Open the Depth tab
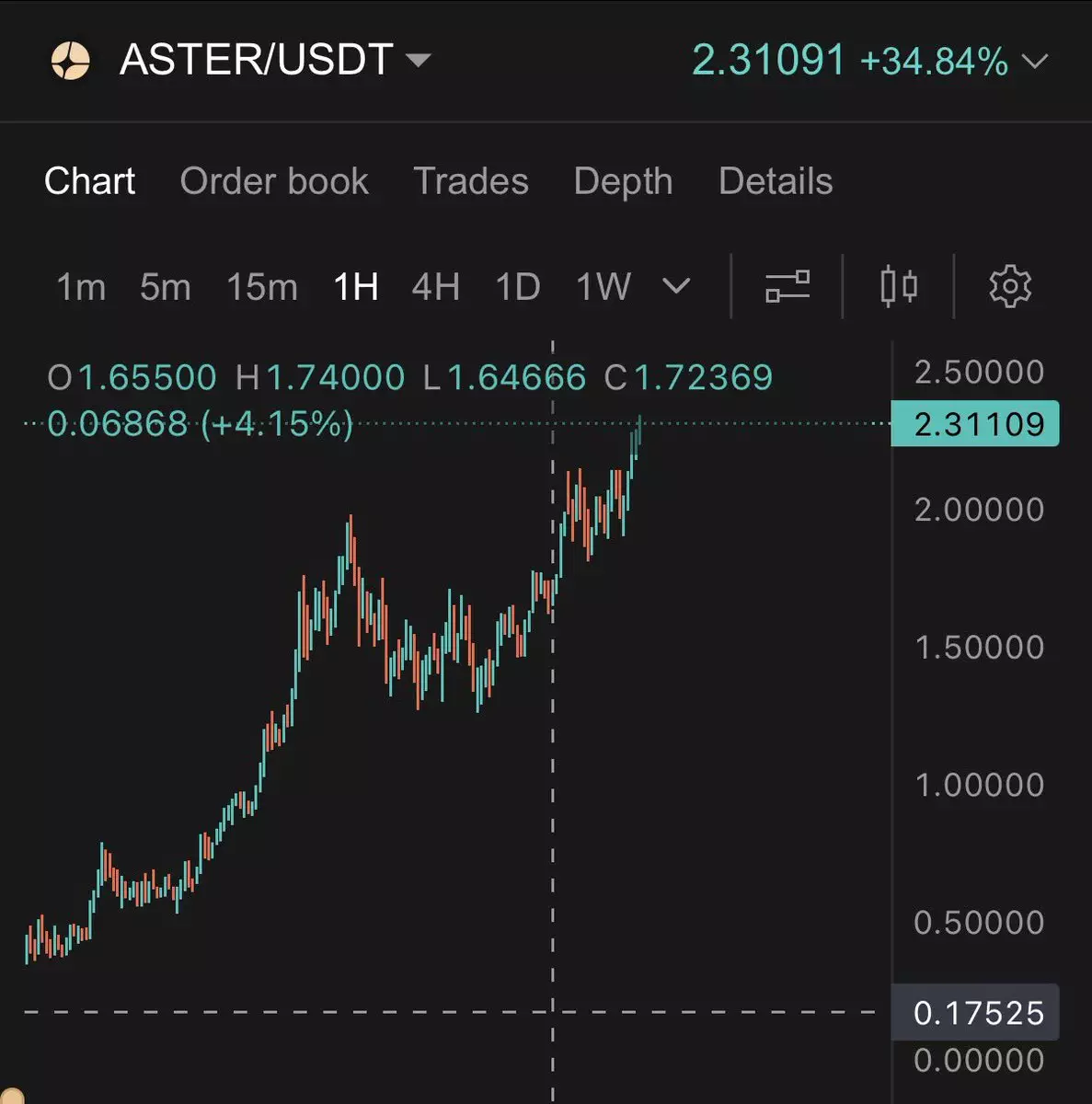The image size is (1092, 1104). point(623,181)
